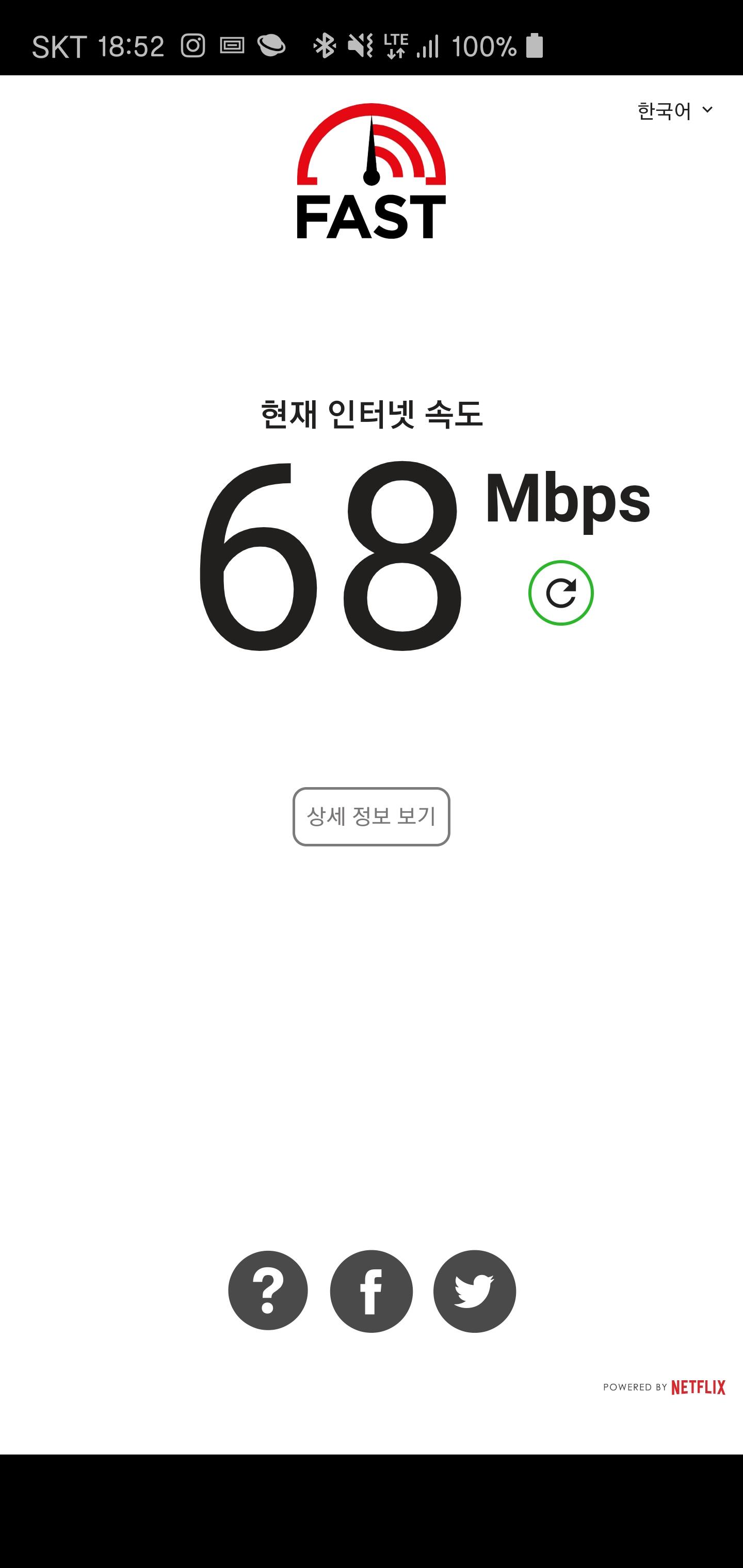Screen dimensions: 743x1568
Task: Share the result on Facebook
Action: point(371,1291)
